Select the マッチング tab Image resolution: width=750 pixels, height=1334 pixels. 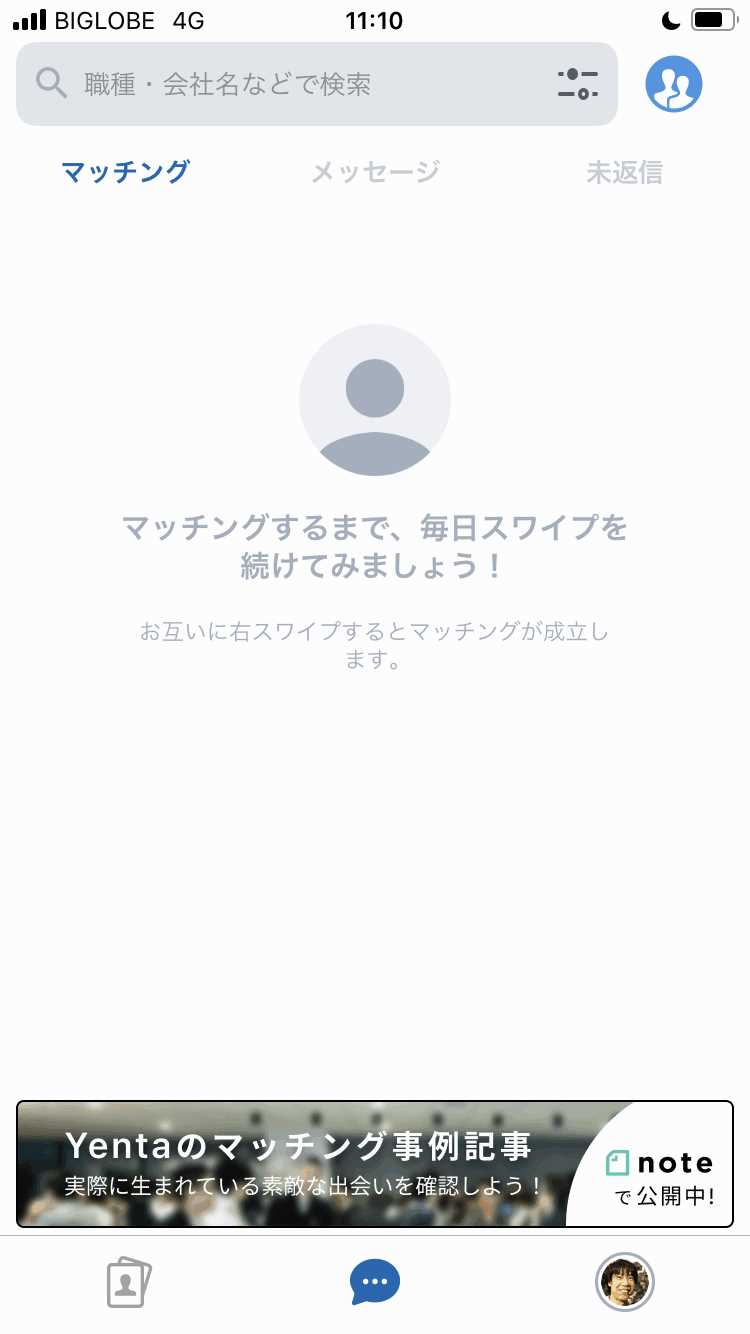(125, 172)
